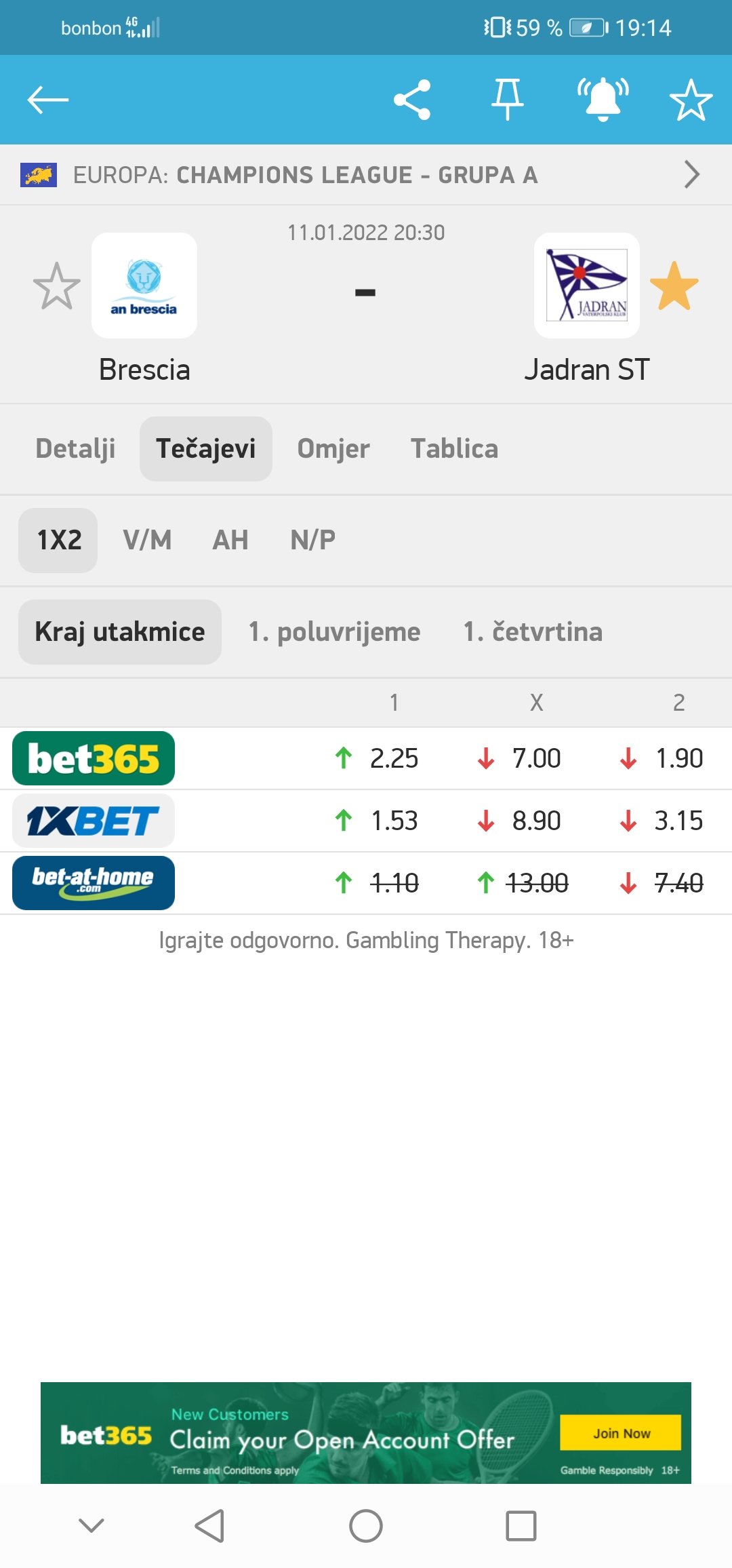Remove Jadran ST from favorite teams
Image resolution: width=732 pixels, height=1568 pixels.
(674, 286)
